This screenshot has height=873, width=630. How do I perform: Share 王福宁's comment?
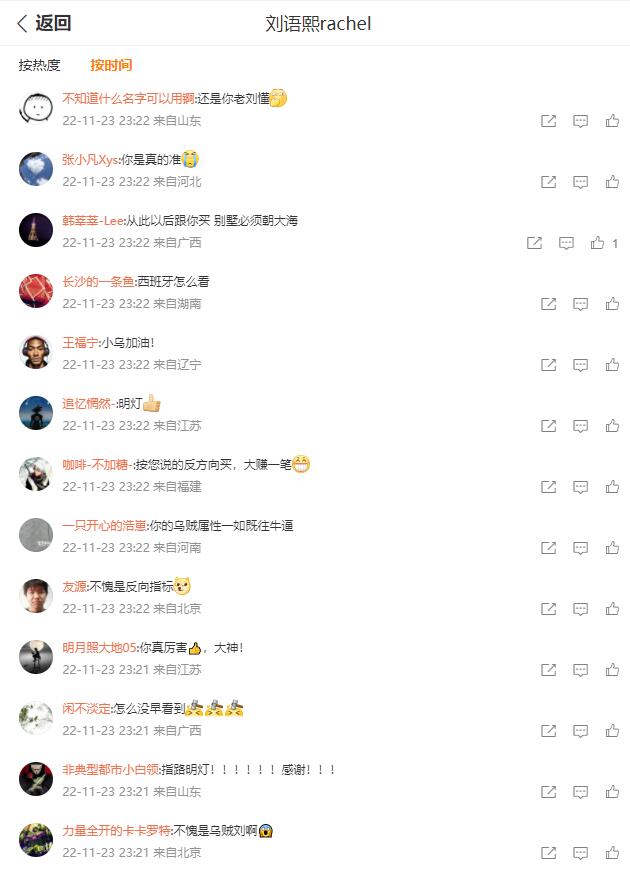(x=548, y=365)
